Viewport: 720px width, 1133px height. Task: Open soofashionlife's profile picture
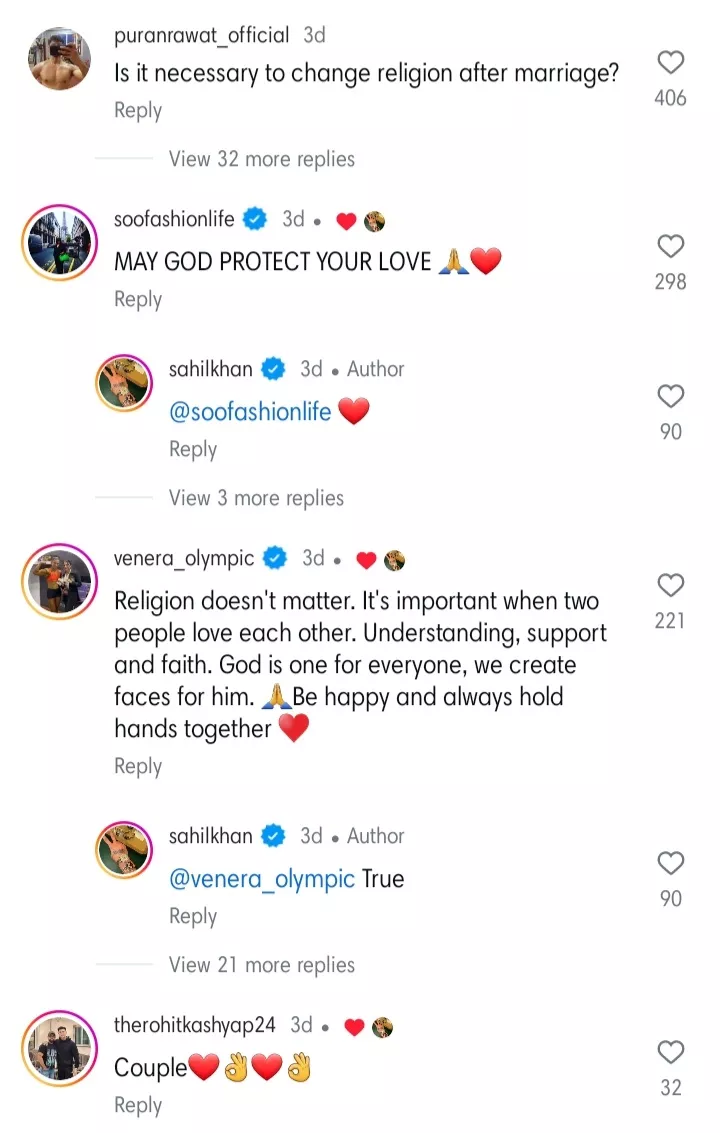coord(59,244)
